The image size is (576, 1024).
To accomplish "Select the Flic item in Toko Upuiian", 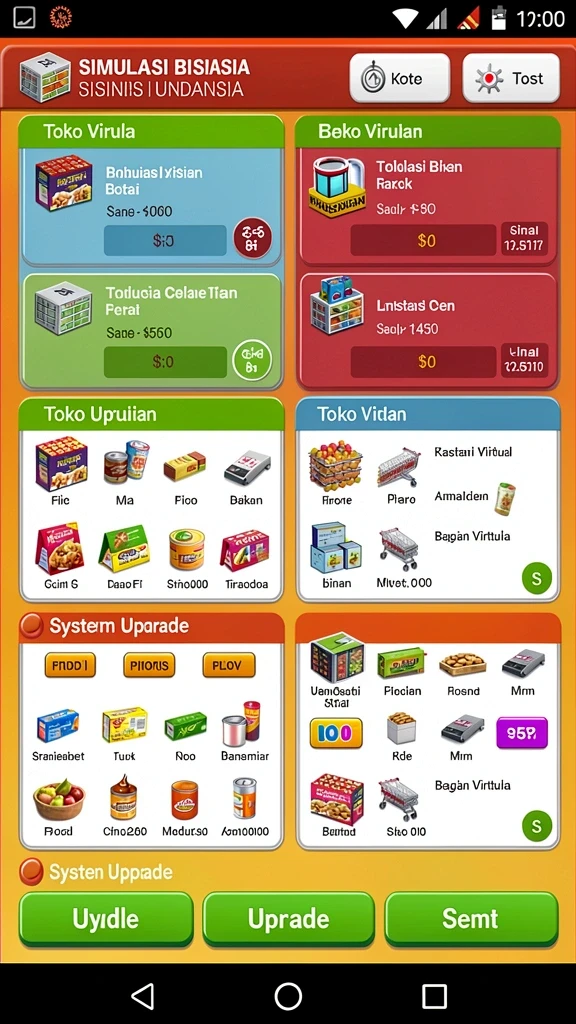I will (x=61, y=472).
